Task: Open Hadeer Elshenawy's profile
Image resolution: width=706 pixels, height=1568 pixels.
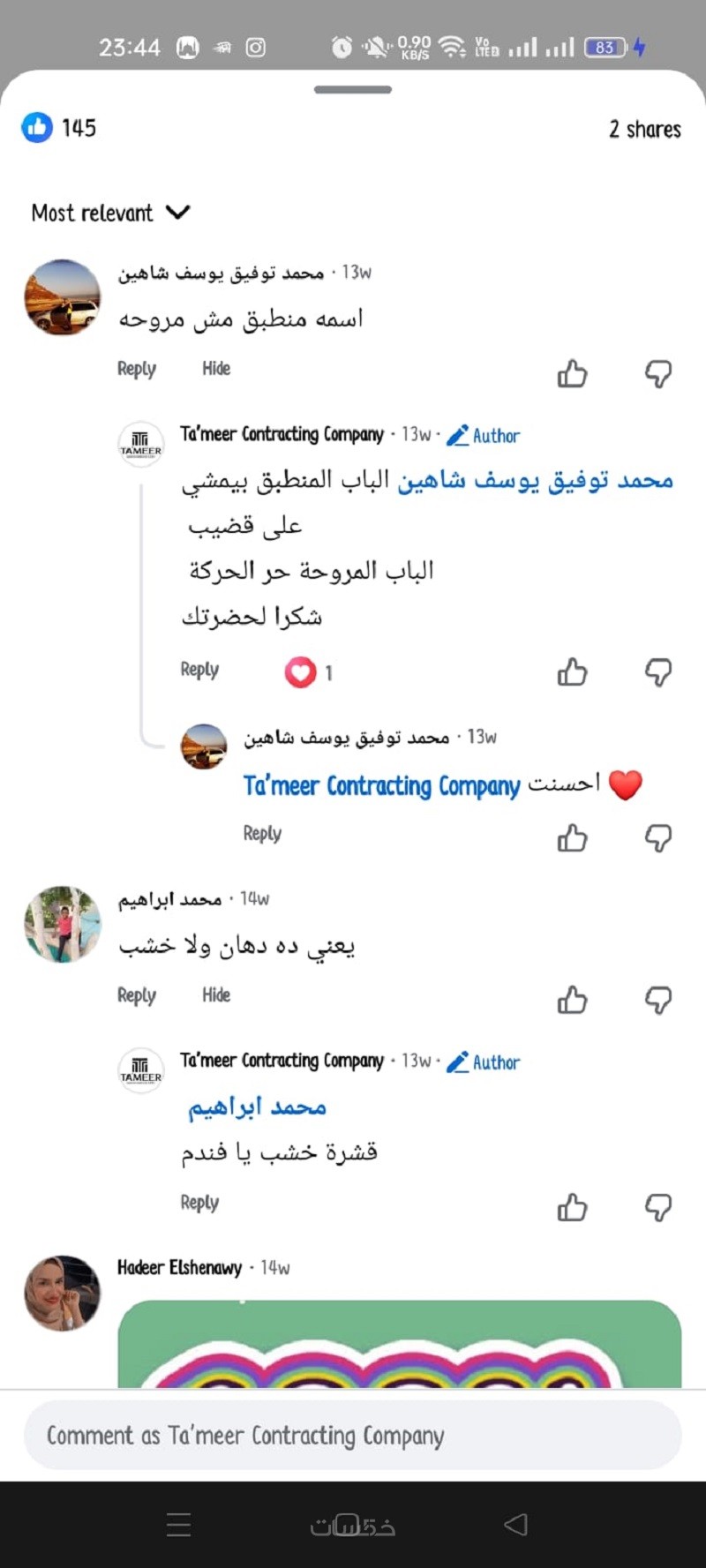Action: [x=179, y=1268]
